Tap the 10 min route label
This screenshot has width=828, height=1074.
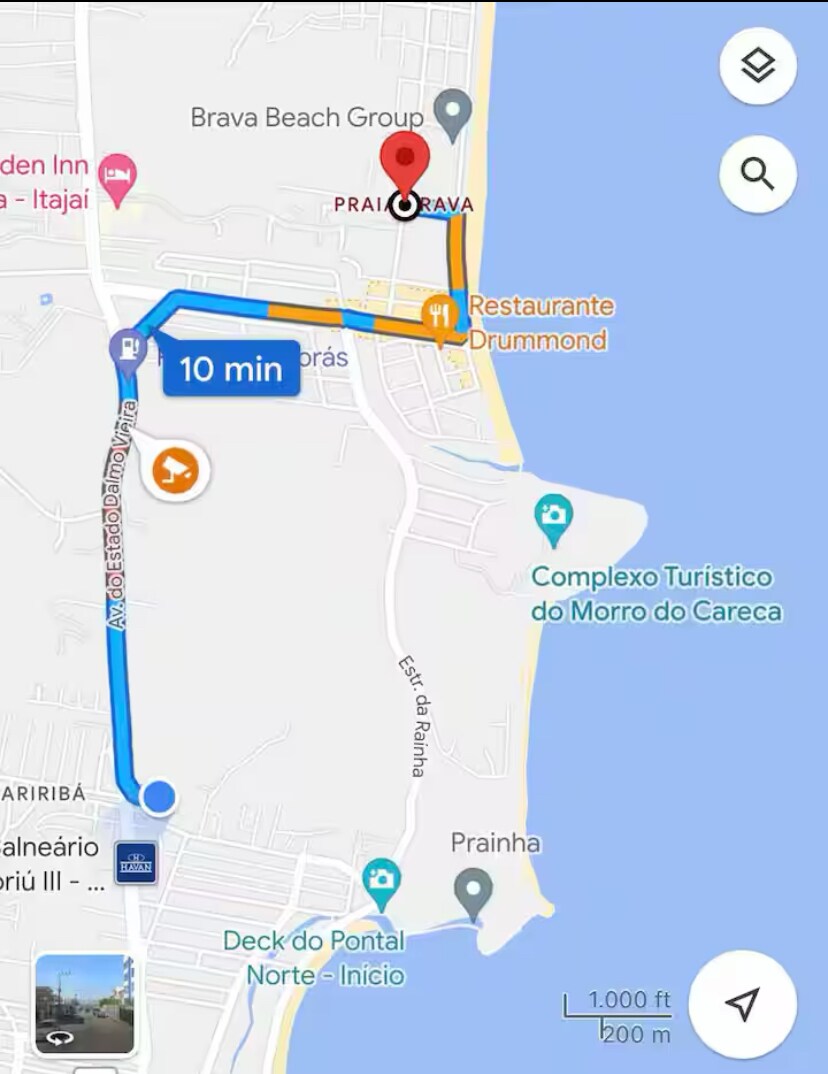point(231,369)
